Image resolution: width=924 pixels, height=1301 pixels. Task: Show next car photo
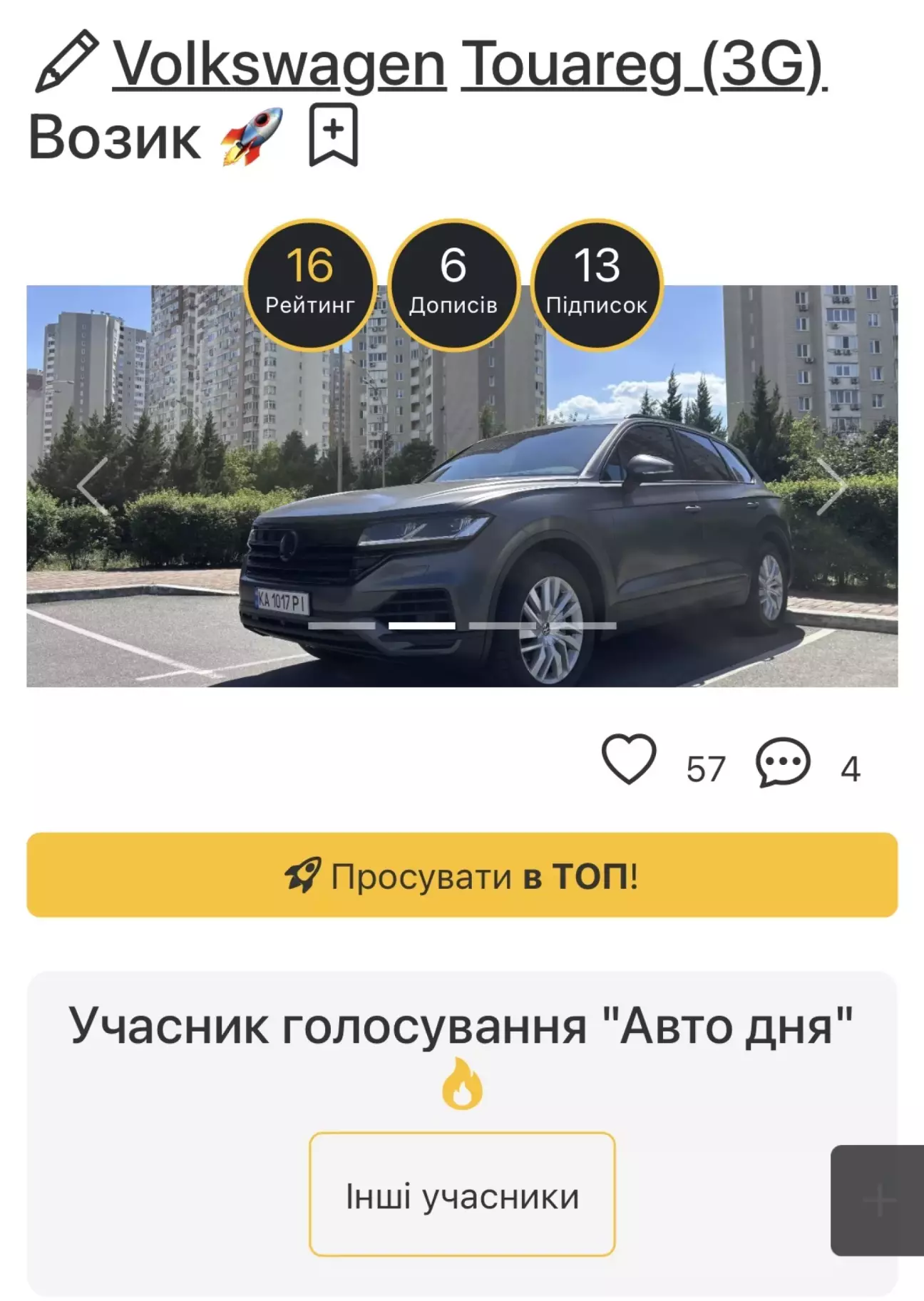pos(831,486)
